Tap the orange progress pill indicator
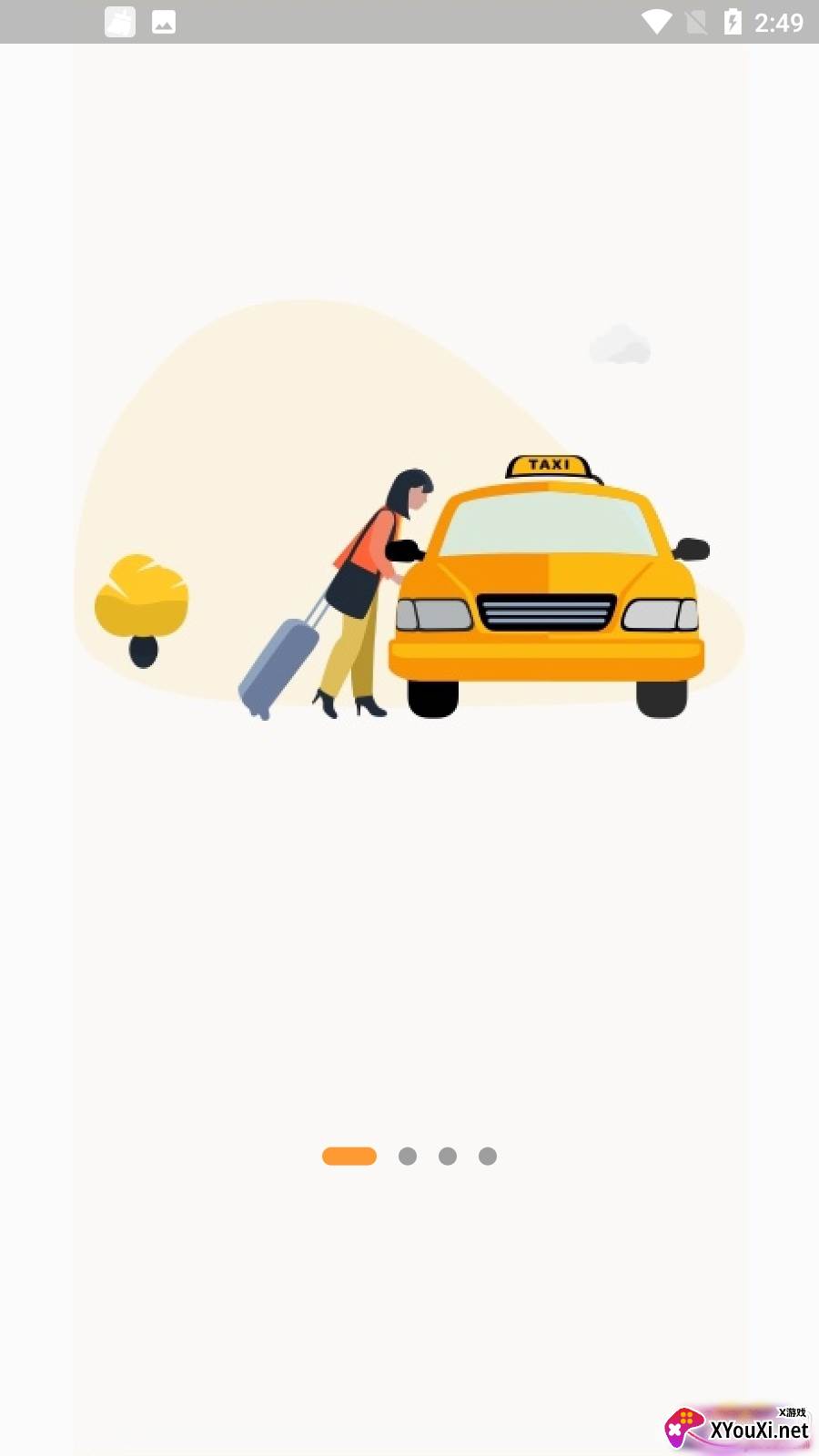Image resolution: width=819 pixels, height=1456 pixels. pos(349,1157)
